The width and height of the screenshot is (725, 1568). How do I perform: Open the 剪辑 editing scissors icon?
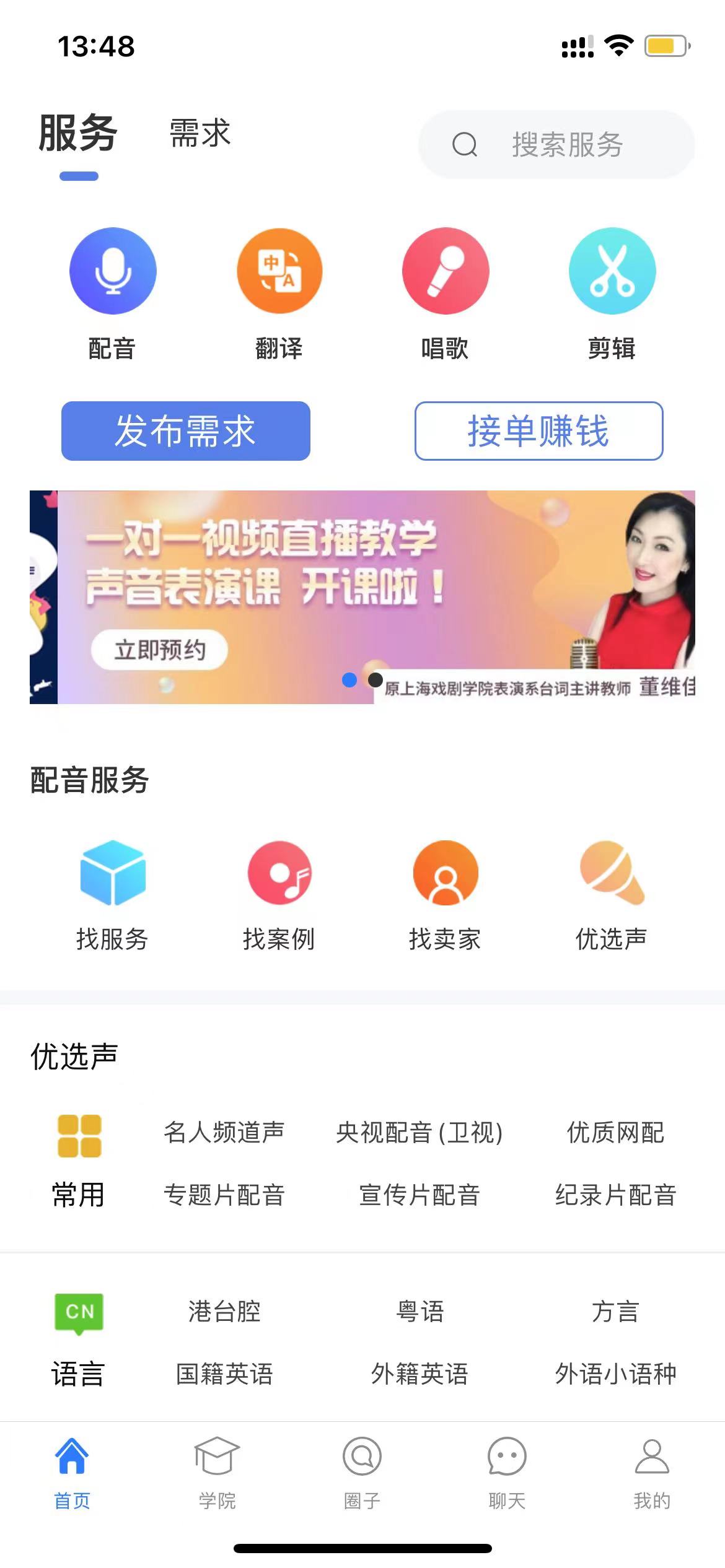click(x=611, y=271)
